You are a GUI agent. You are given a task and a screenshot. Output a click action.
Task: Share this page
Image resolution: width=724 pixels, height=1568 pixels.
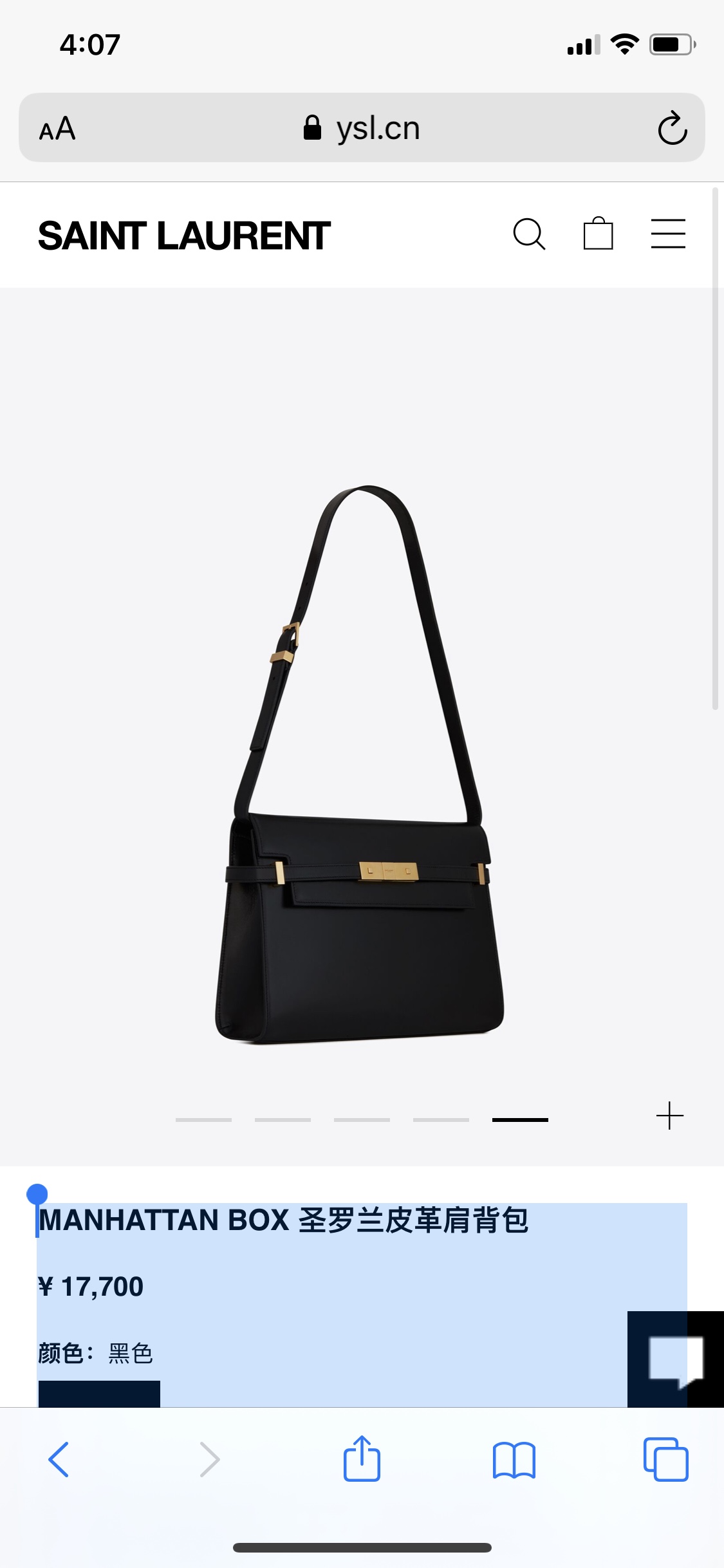tap(362, 1459)
